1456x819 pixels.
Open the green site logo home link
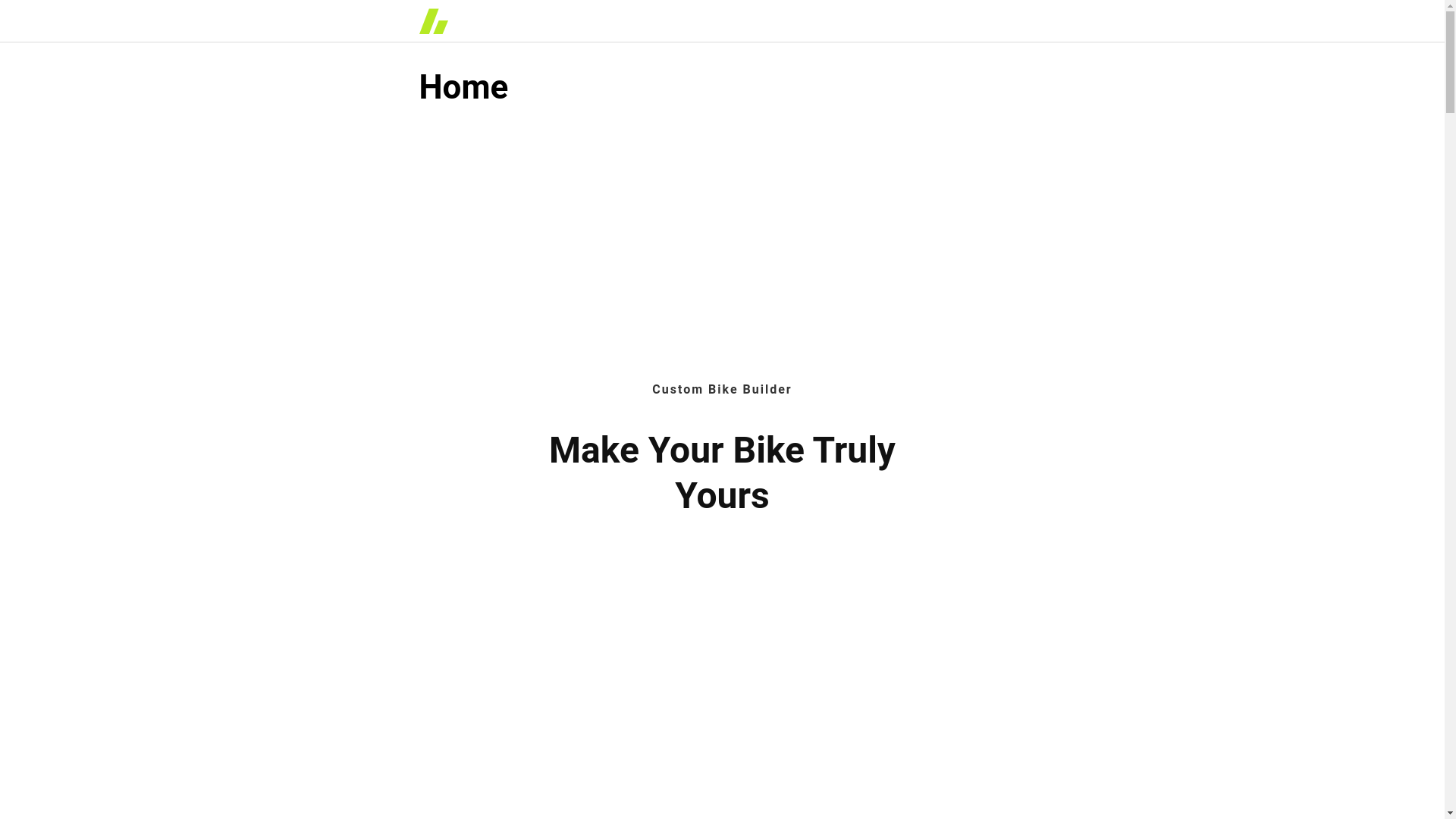pyautogui.click(x=434, y=21)
